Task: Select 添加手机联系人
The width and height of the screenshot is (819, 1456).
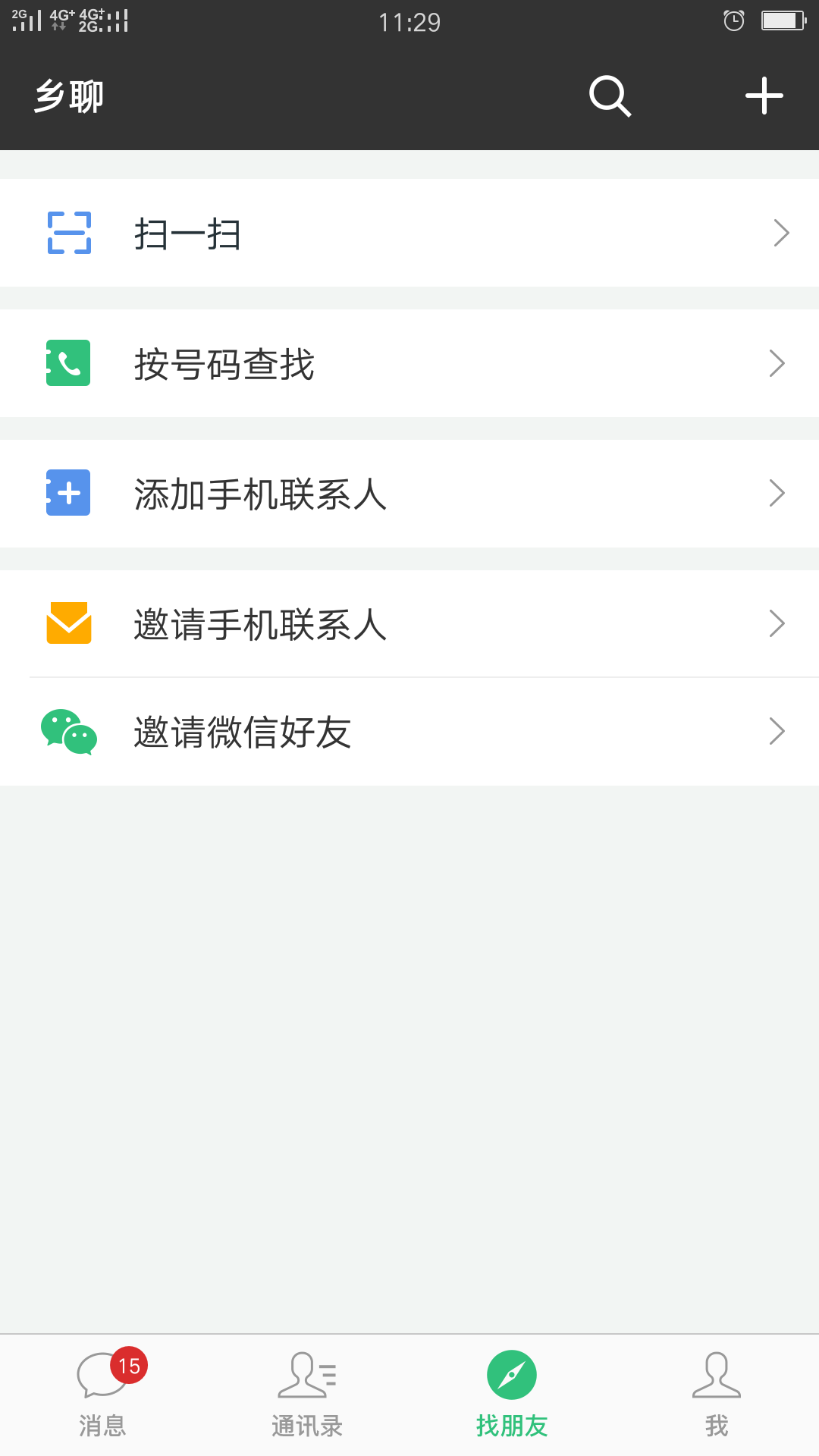Action: pos(409,494)
